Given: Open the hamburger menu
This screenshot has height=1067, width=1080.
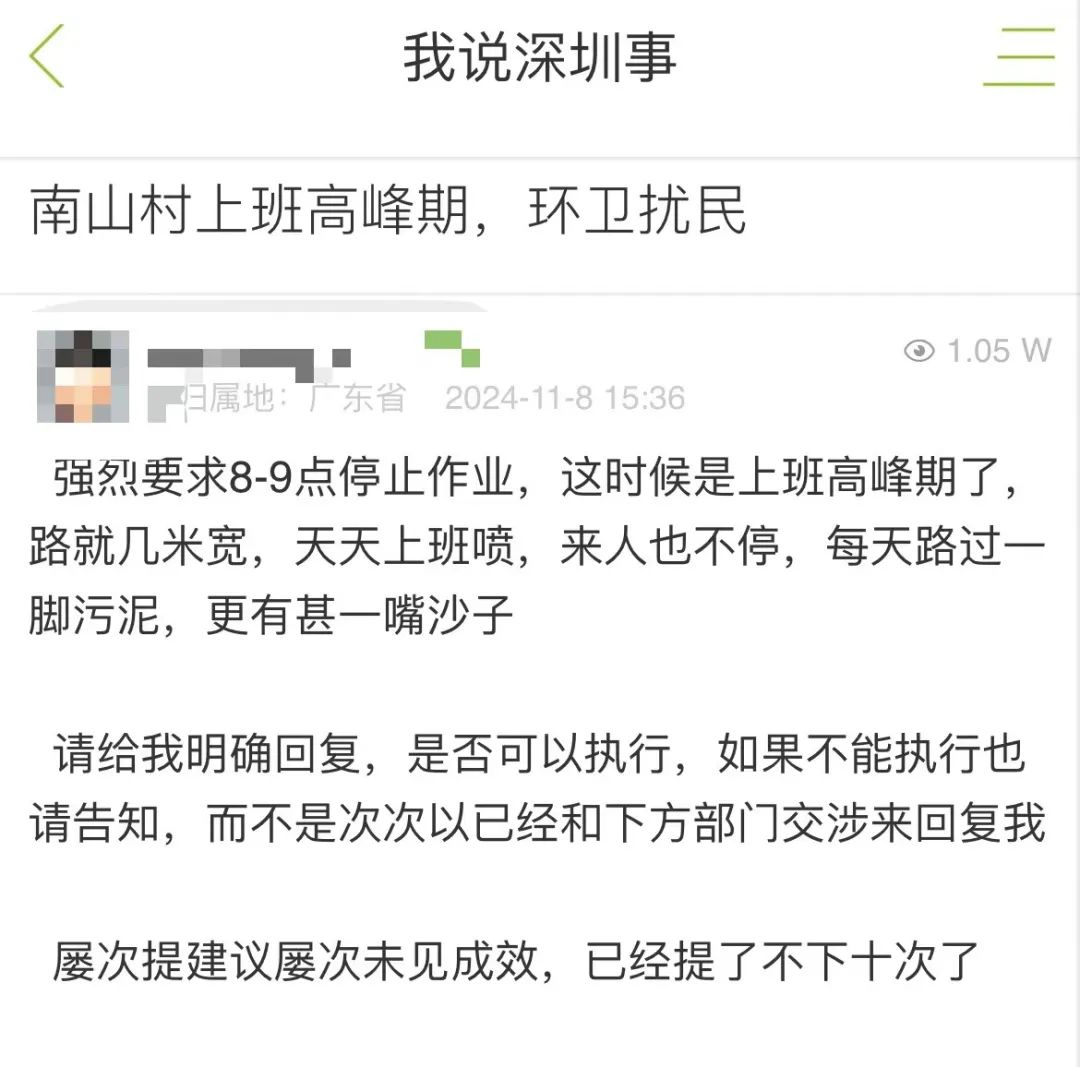Looking at the screenshot, I should [1019, 57].
